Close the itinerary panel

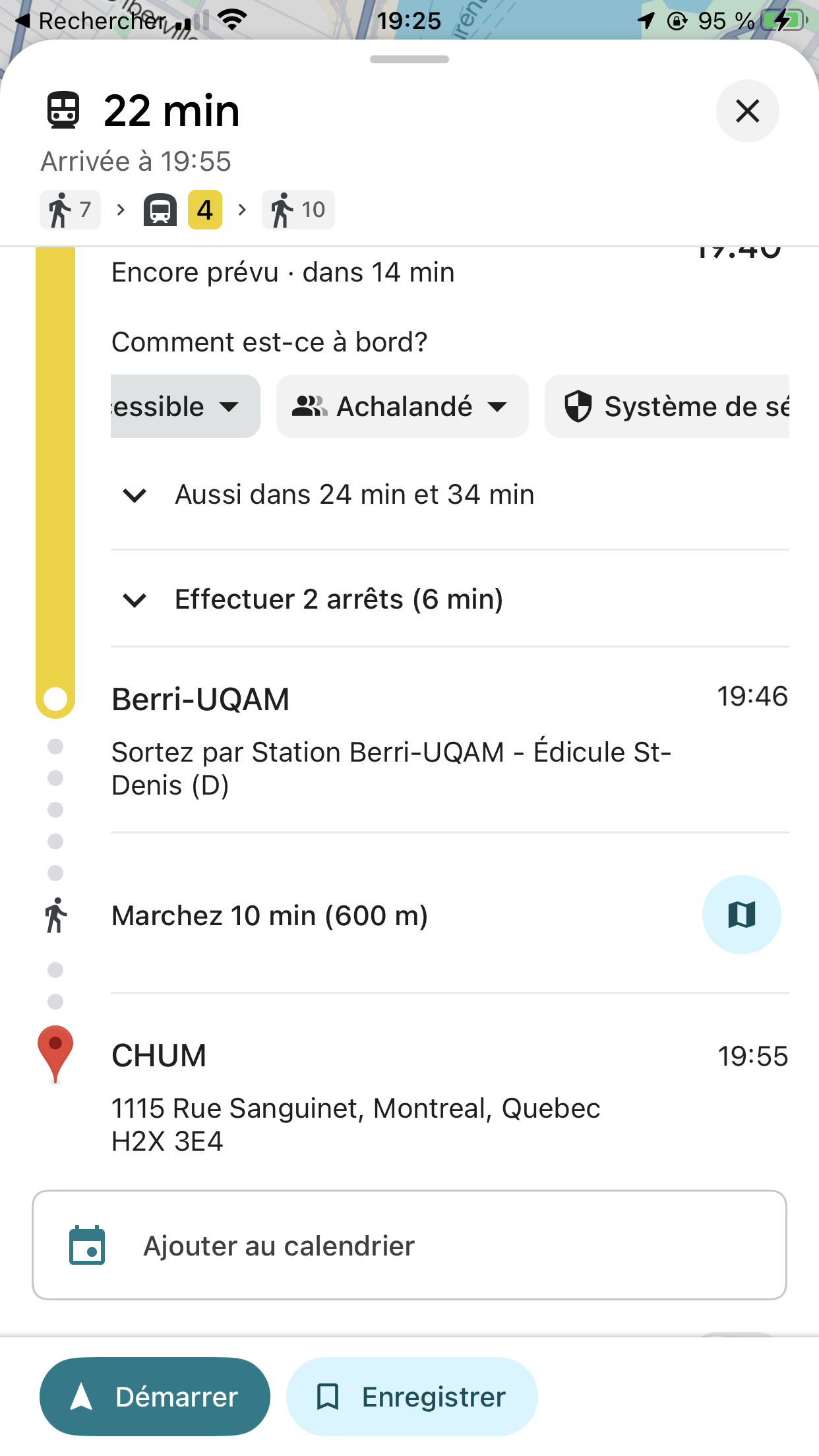point(747,111)
